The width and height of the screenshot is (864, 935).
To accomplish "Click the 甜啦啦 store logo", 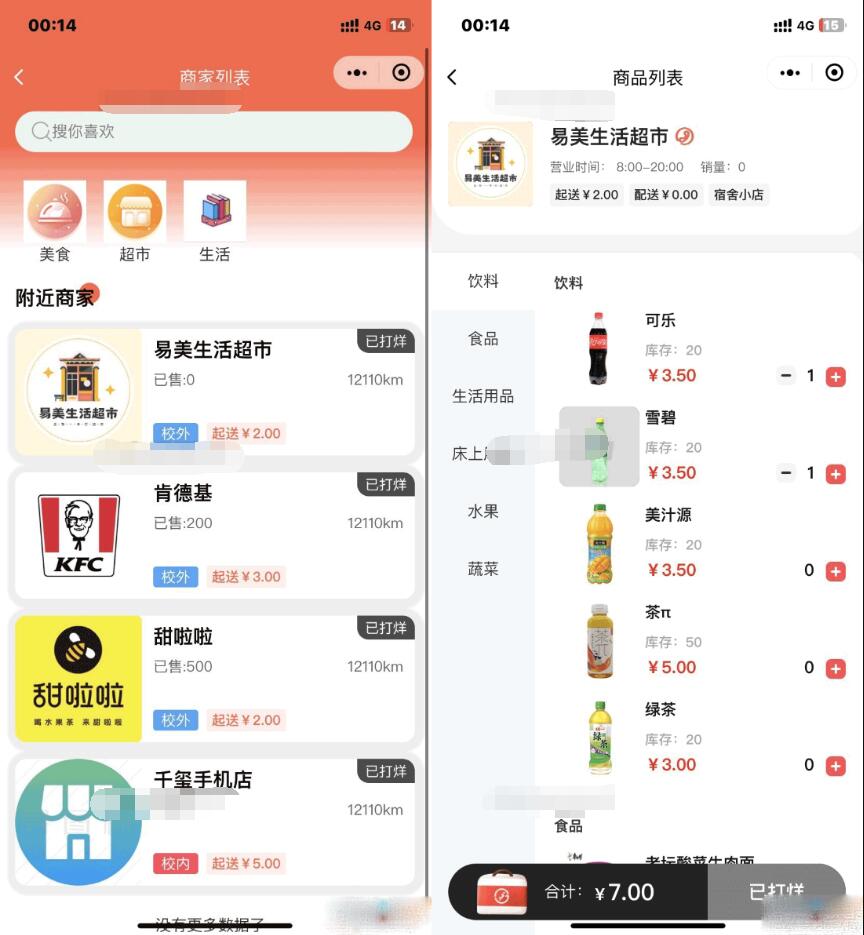I will [x=78, y=677].
